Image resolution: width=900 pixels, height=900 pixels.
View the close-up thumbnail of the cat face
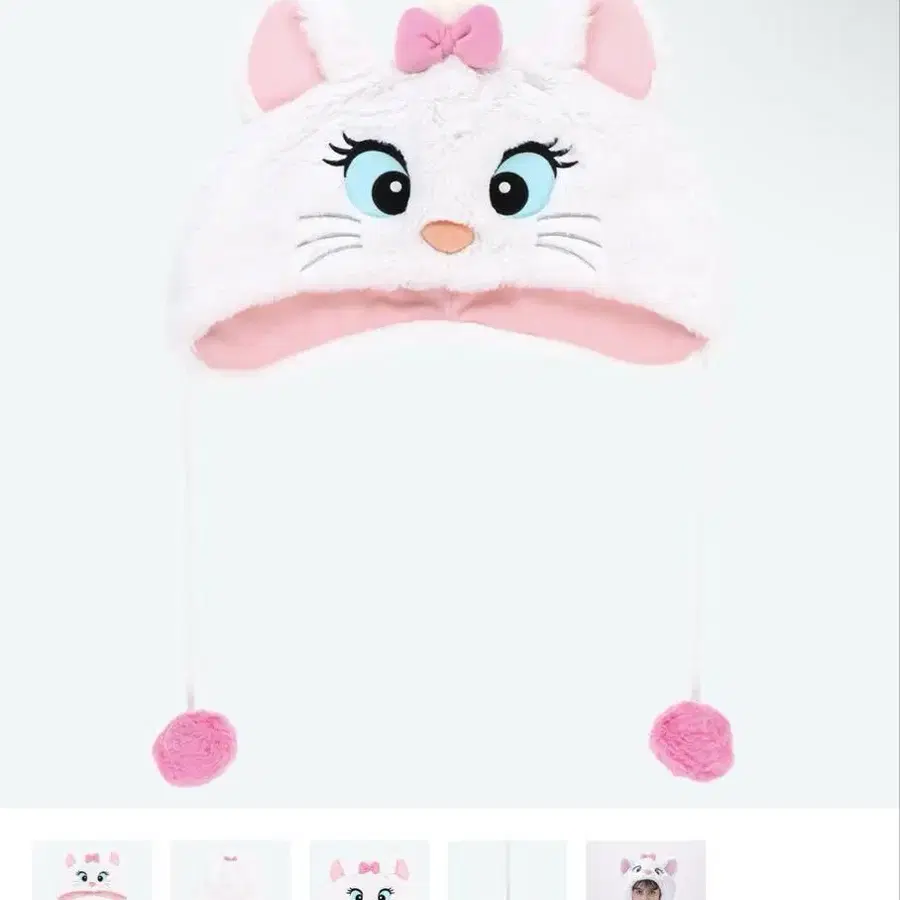pos(369,870)
